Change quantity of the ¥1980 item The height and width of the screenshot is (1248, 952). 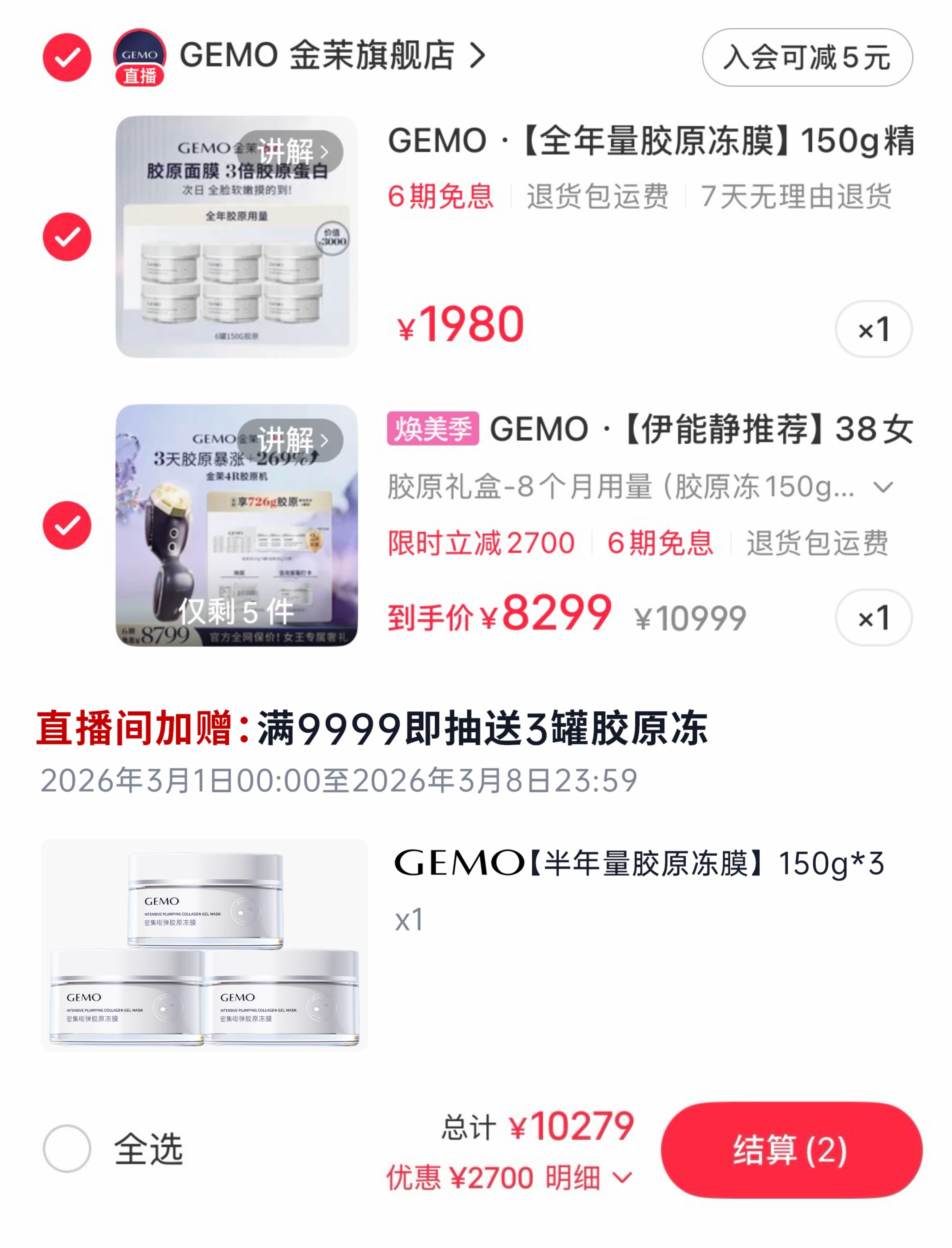pyautogui.click(x=873, y=329)
